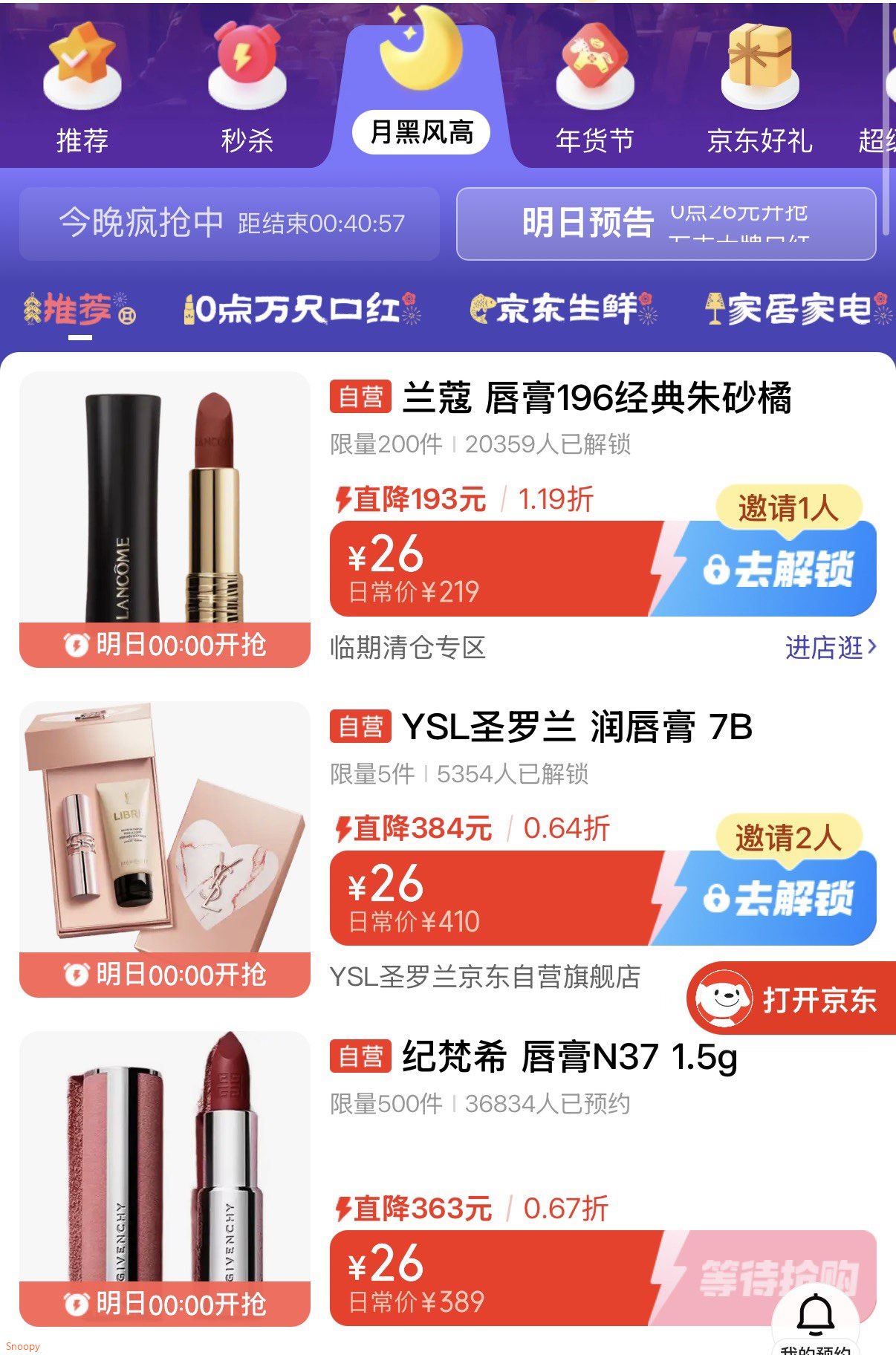Go to the 京东好礼 tab
Image resolution: width=896 pixels, height=1355 pixels.
(759, 89)
